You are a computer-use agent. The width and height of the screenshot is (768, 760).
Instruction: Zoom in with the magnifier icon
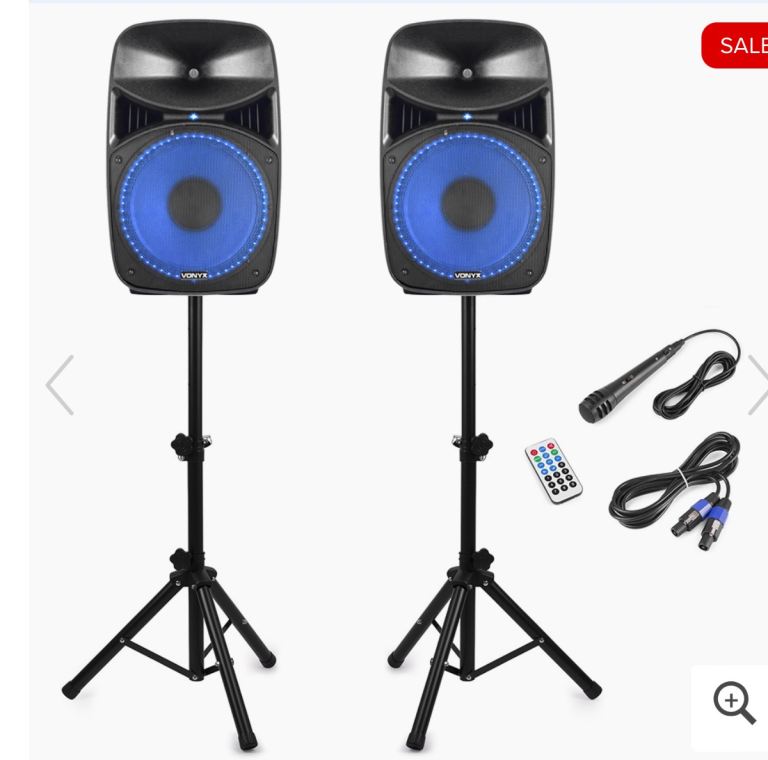[734, 702]
